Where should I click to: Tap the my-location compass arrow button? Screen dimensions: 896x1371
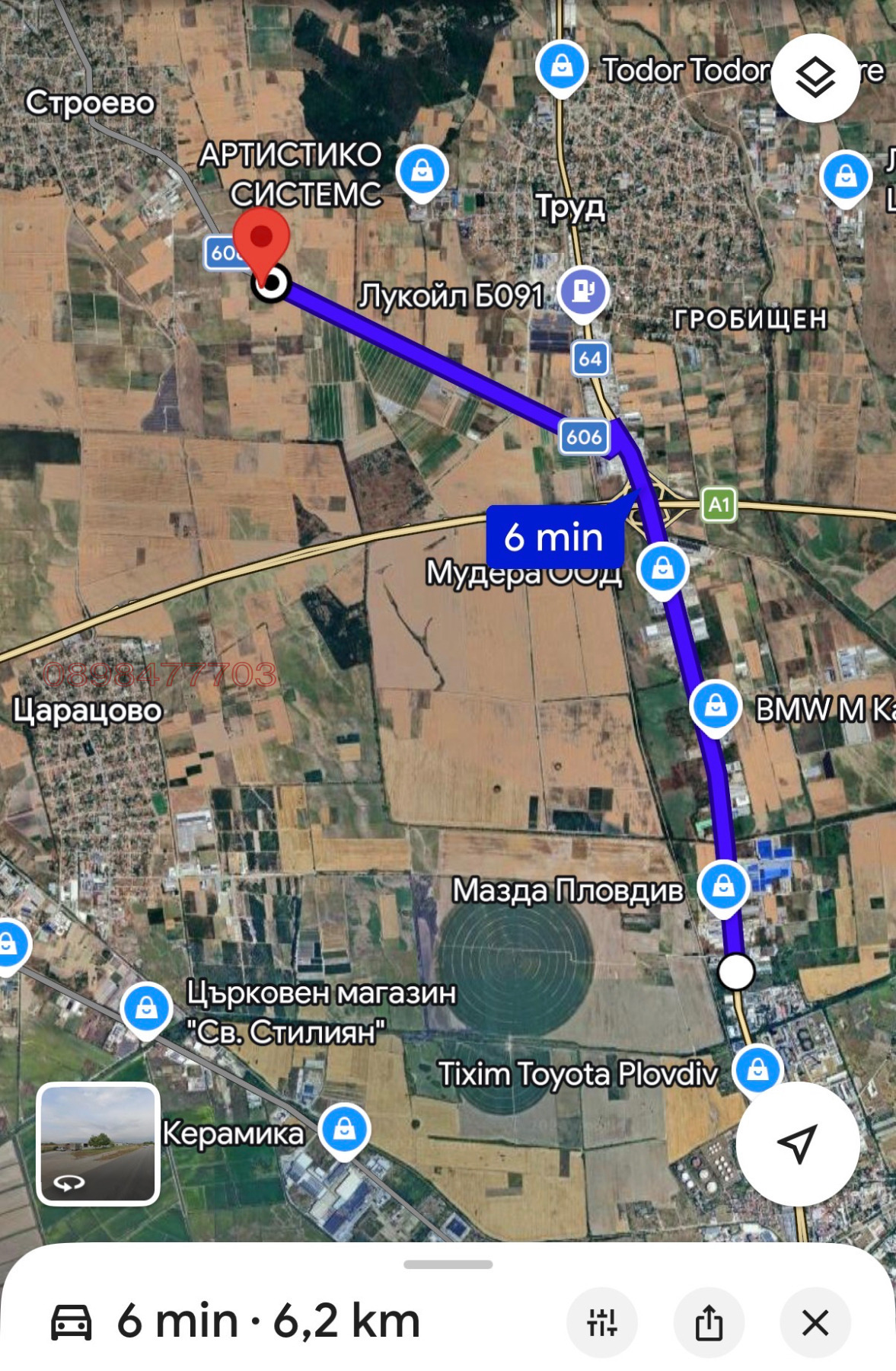pyautogui.click(x=797, y=1142)
